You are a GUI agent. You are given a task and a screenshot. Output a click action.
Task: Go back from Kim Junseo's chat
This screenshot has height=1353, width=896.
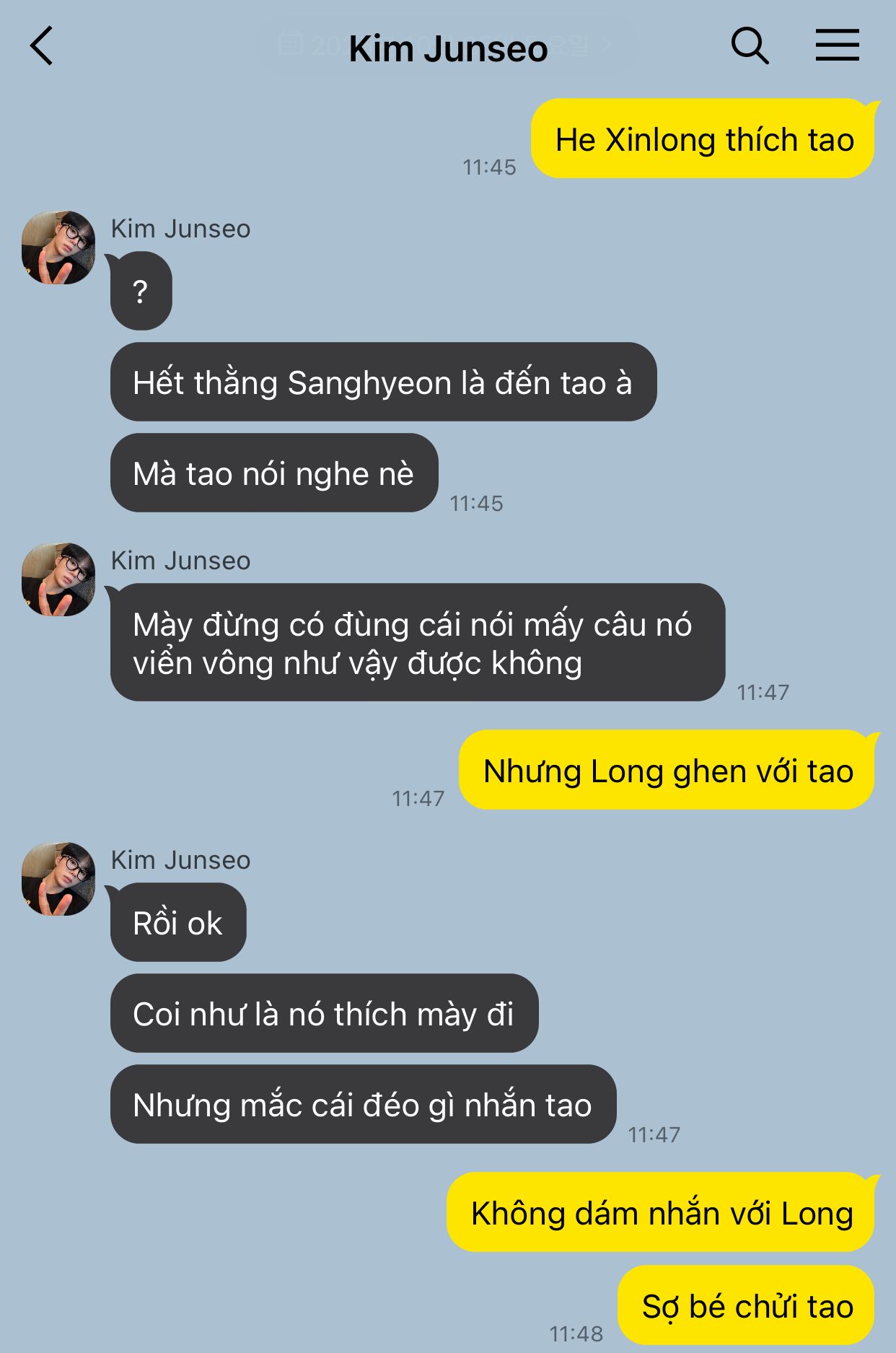(x=42, y=46)
